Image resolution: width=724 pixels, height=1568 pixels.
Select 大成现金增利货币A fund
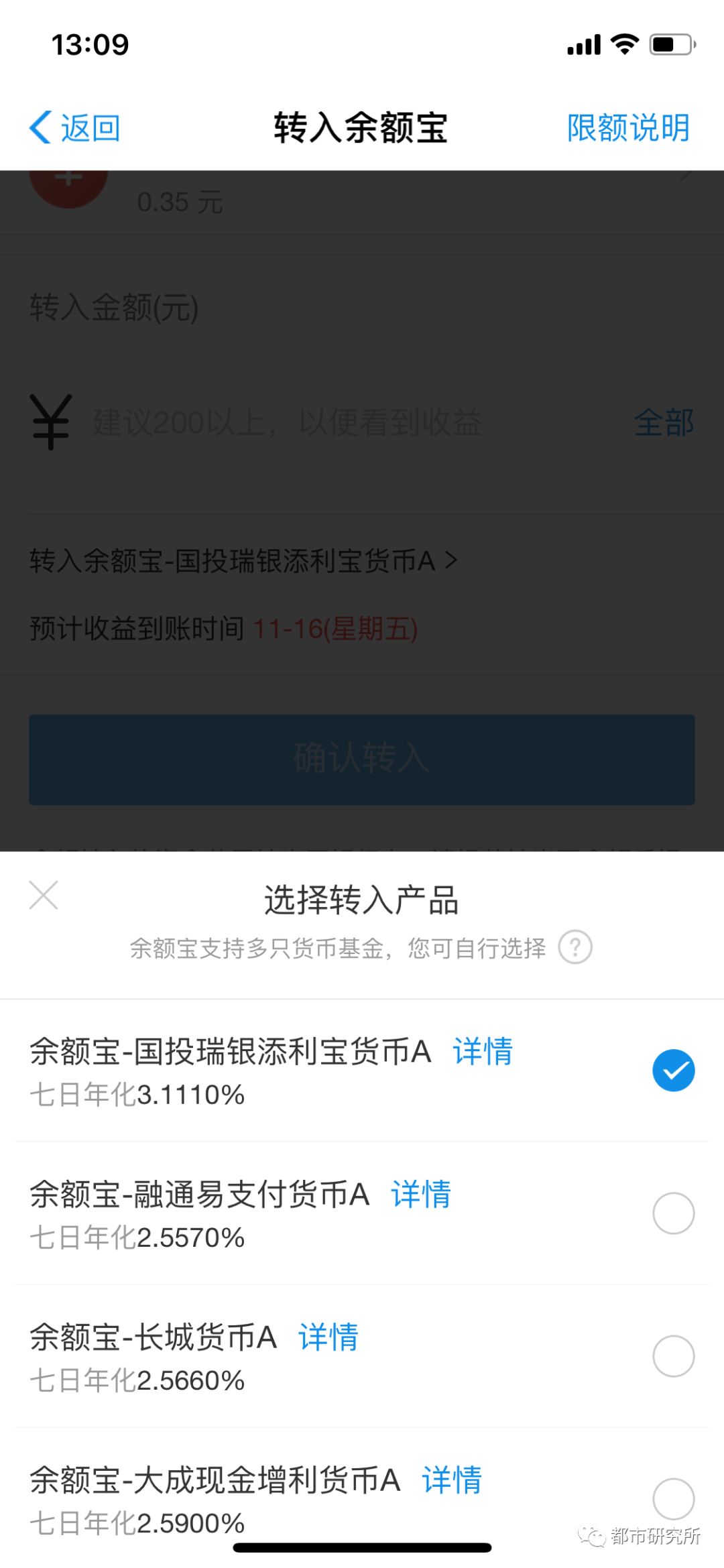673,1498
